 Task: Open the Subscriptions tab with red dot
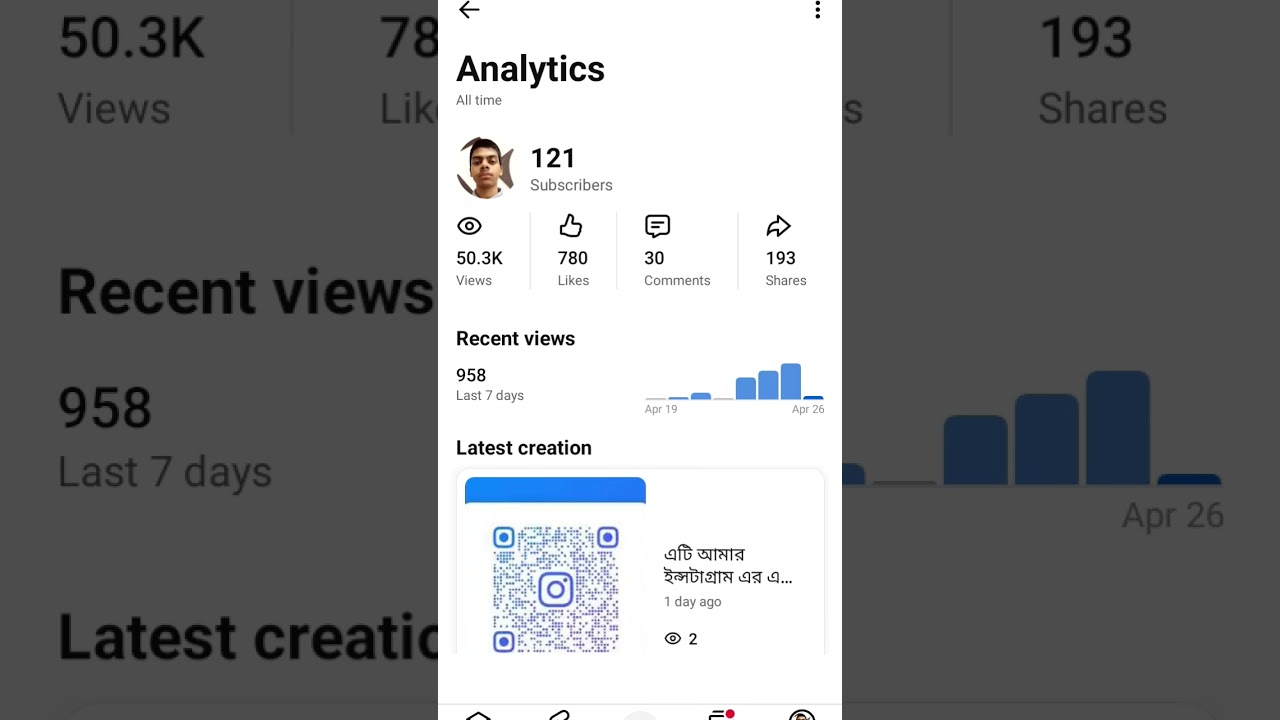pyautogui.click(x=718, y=714)
